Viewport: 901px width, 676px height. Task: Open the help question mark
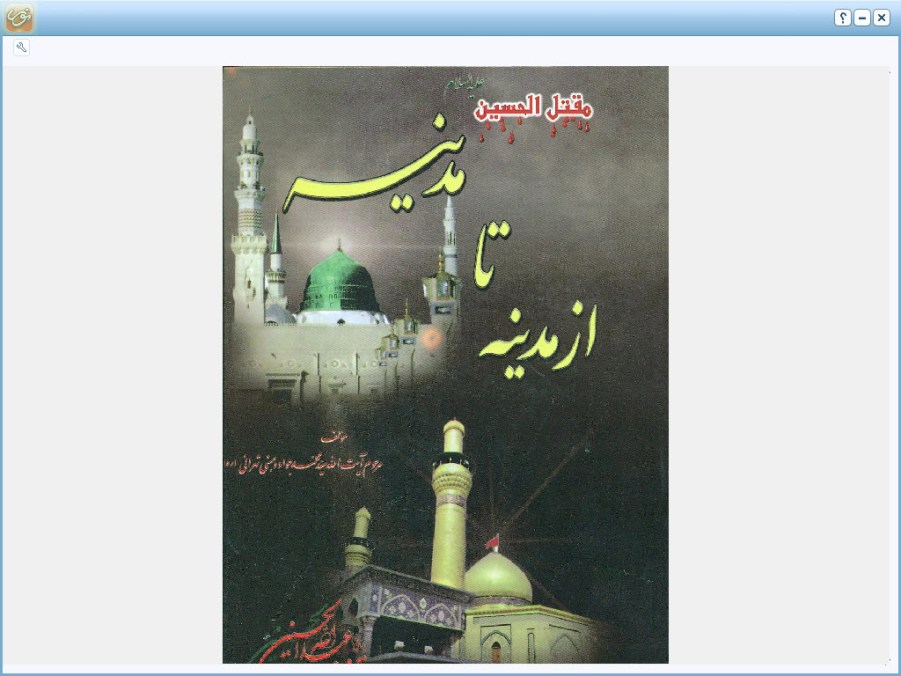[843, 18]
